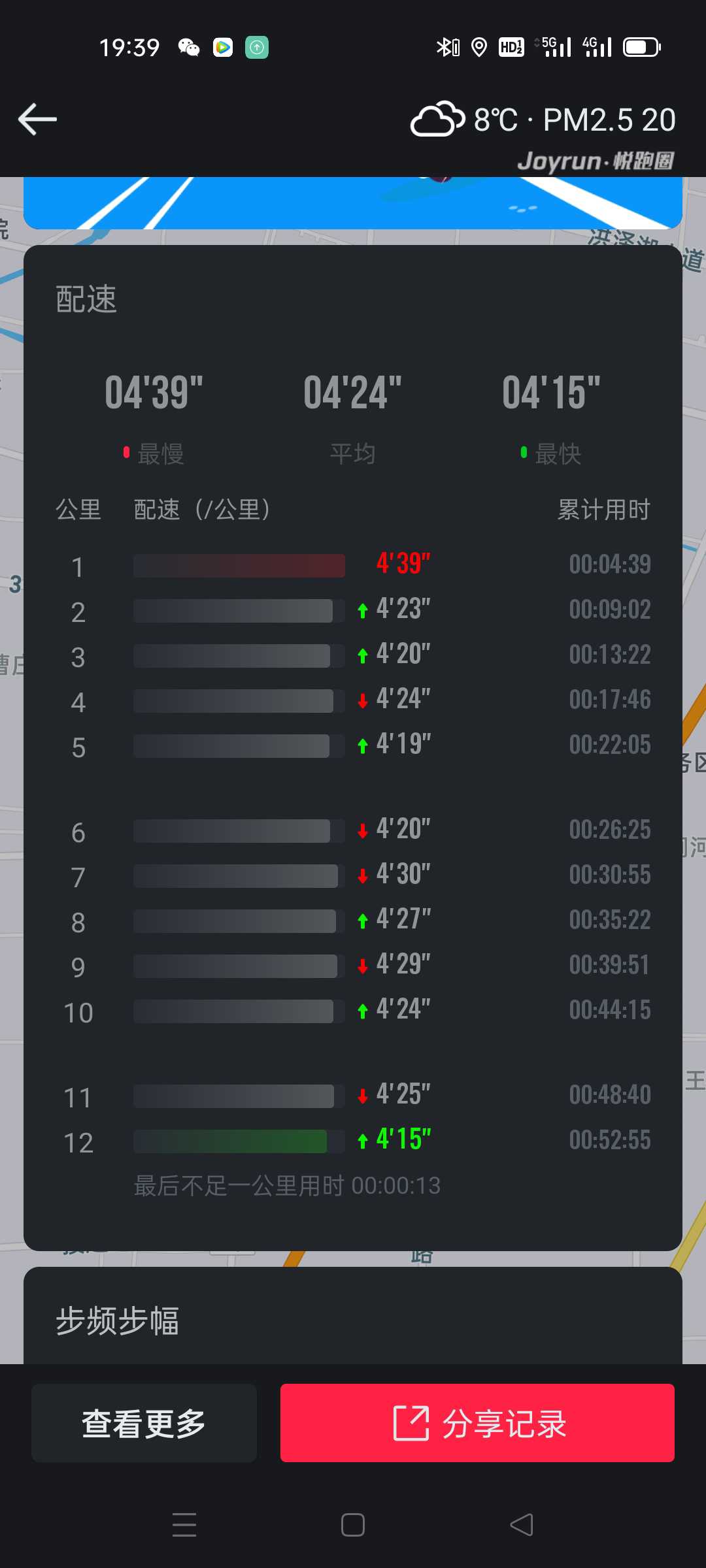Image resolution: width=706 pixels, height=1568 pixels.
Task: Open the system recent apps menu
Action: 184,1525
